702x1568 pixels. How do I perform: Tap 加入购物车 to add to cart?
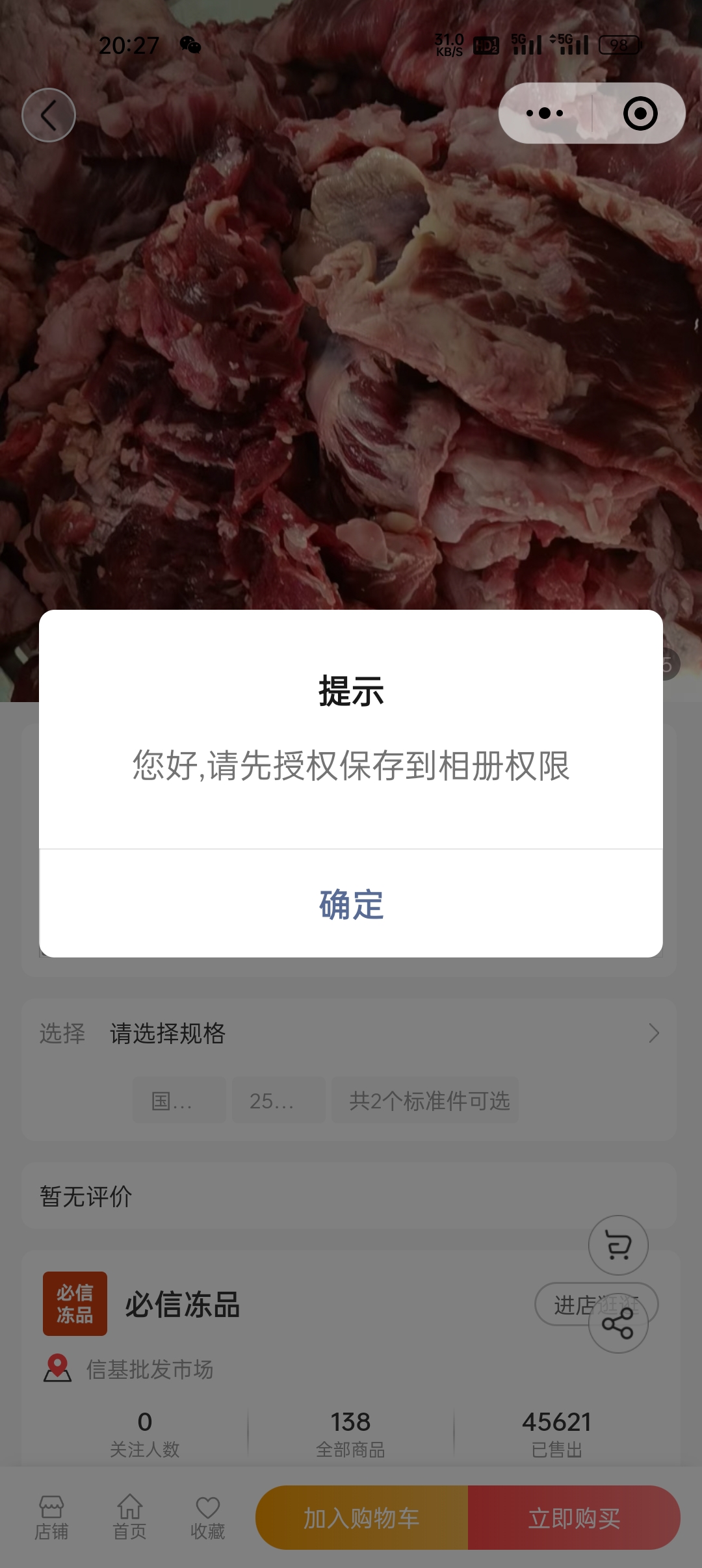(361, 1518)
